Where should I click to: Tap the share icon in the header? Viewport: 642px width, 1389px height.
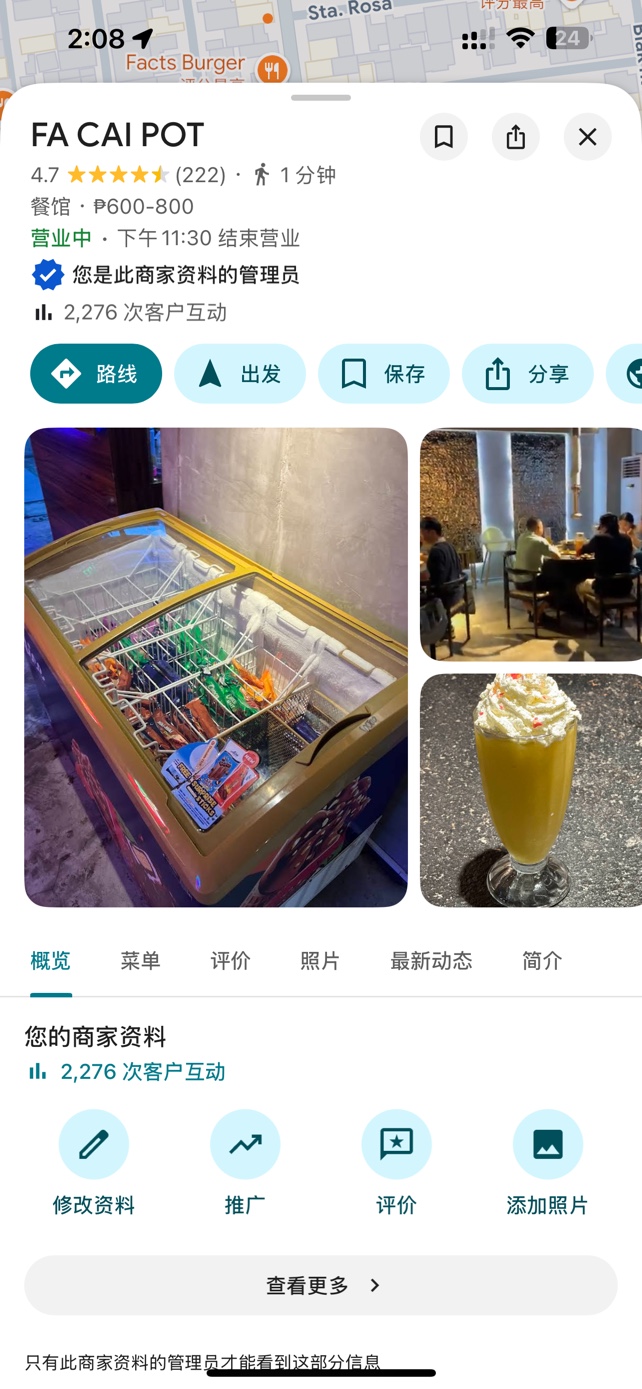coord(515,137)
